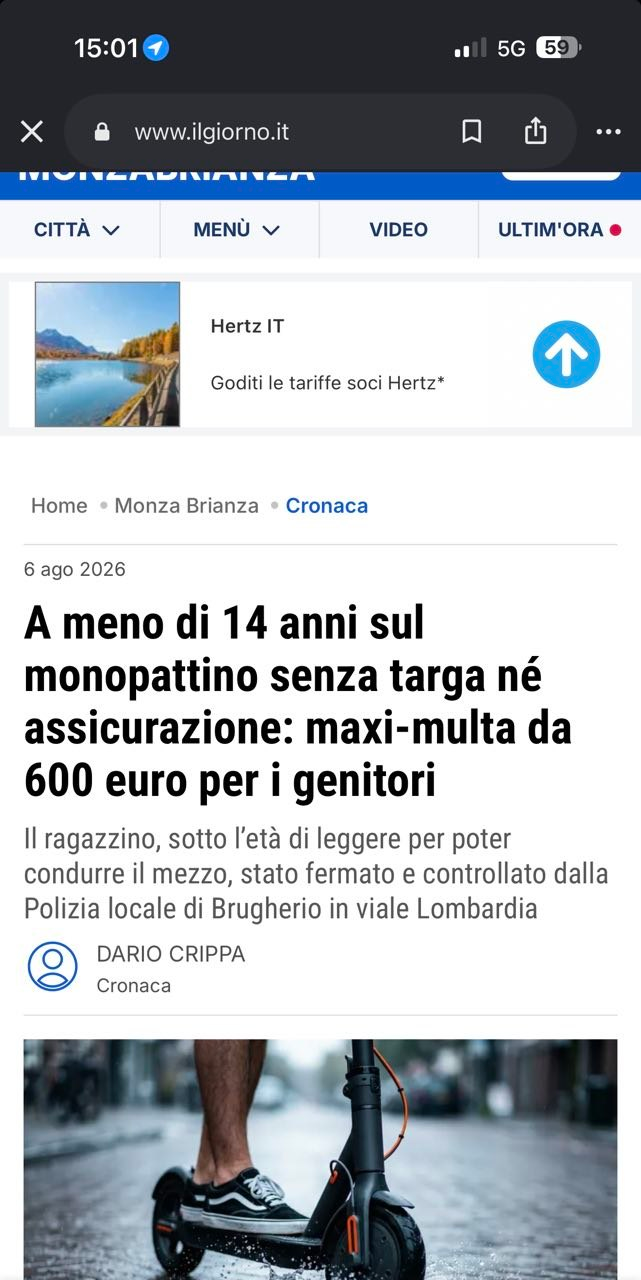
Task: Close the in-app browser
Action: coord(32,131)
